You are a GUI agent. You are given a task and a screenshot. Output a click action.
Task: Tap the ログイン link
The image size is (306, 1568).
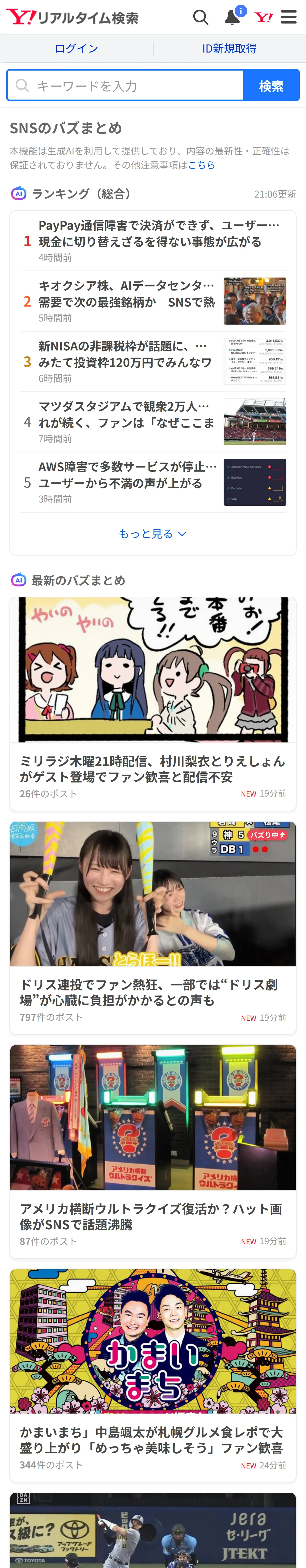coord(76,48)
